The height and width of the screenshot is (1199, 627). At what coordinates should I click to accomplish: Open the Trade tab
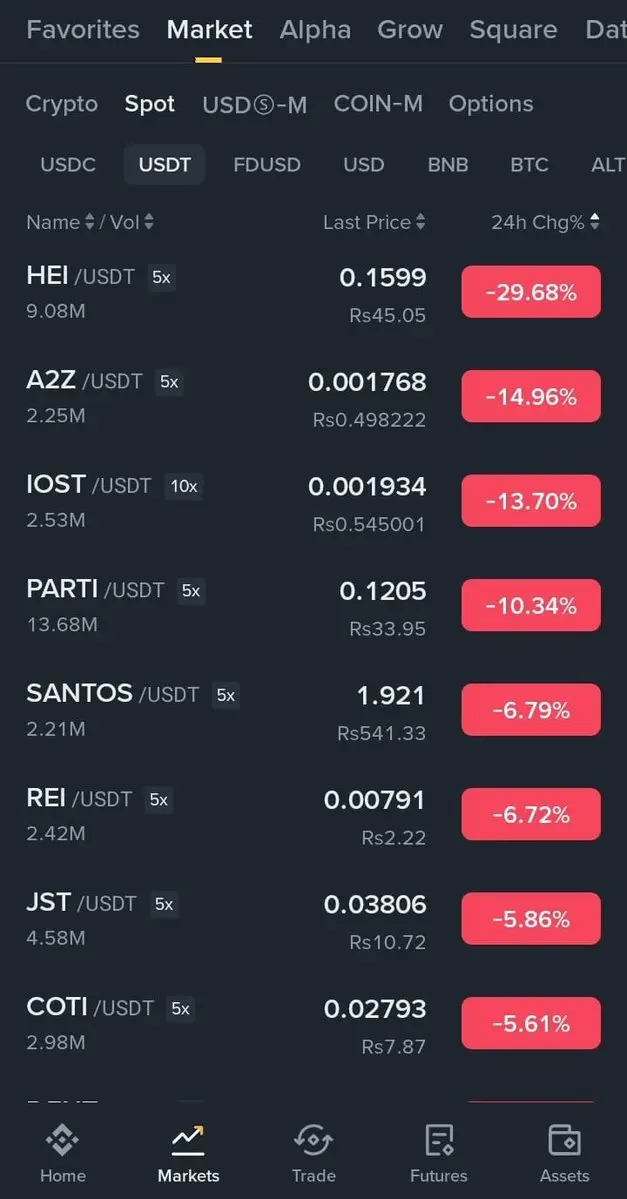click(313, 1153)
